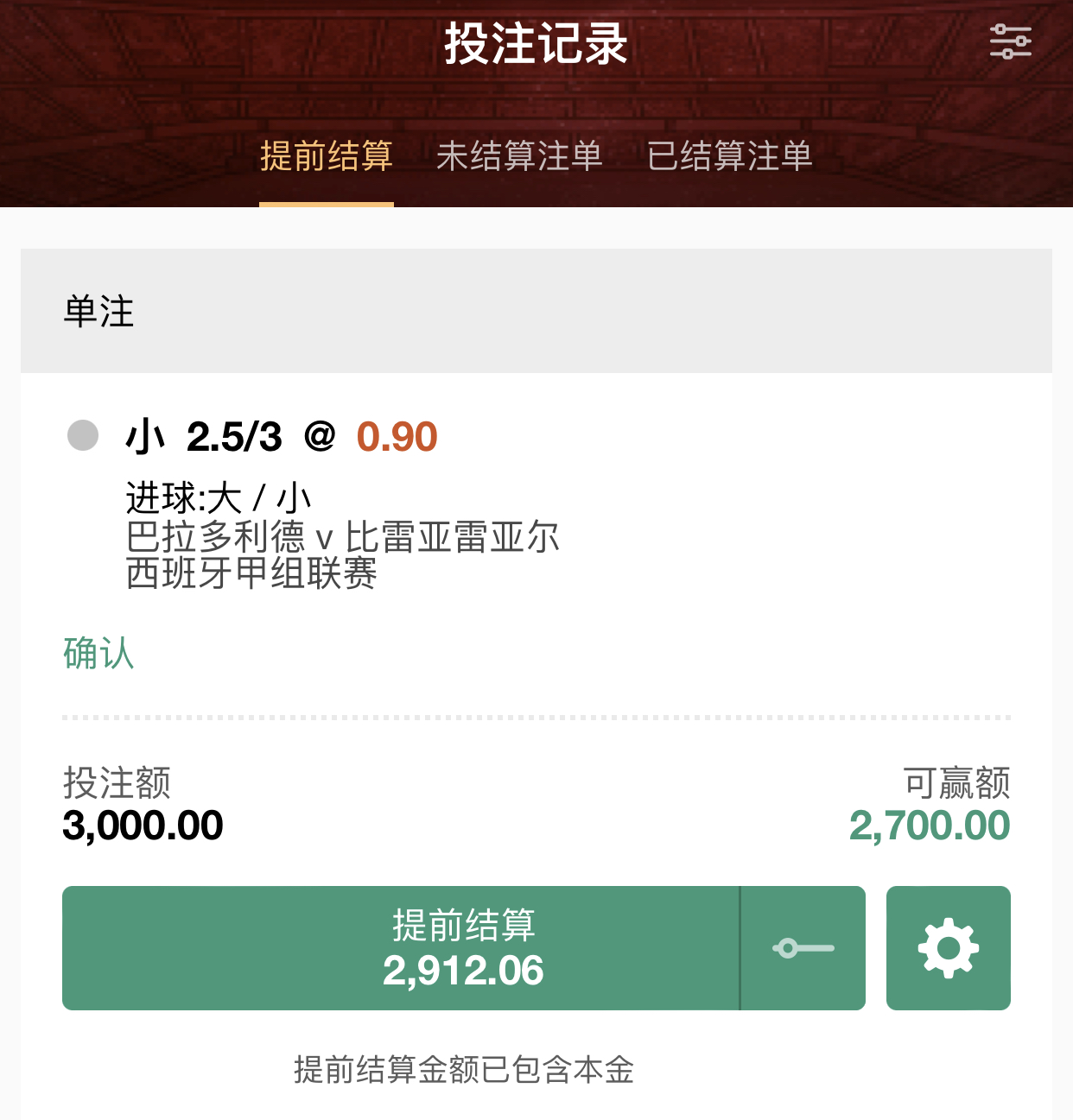
Task: Select the 提前结算 tab
Action: (327, 156)
